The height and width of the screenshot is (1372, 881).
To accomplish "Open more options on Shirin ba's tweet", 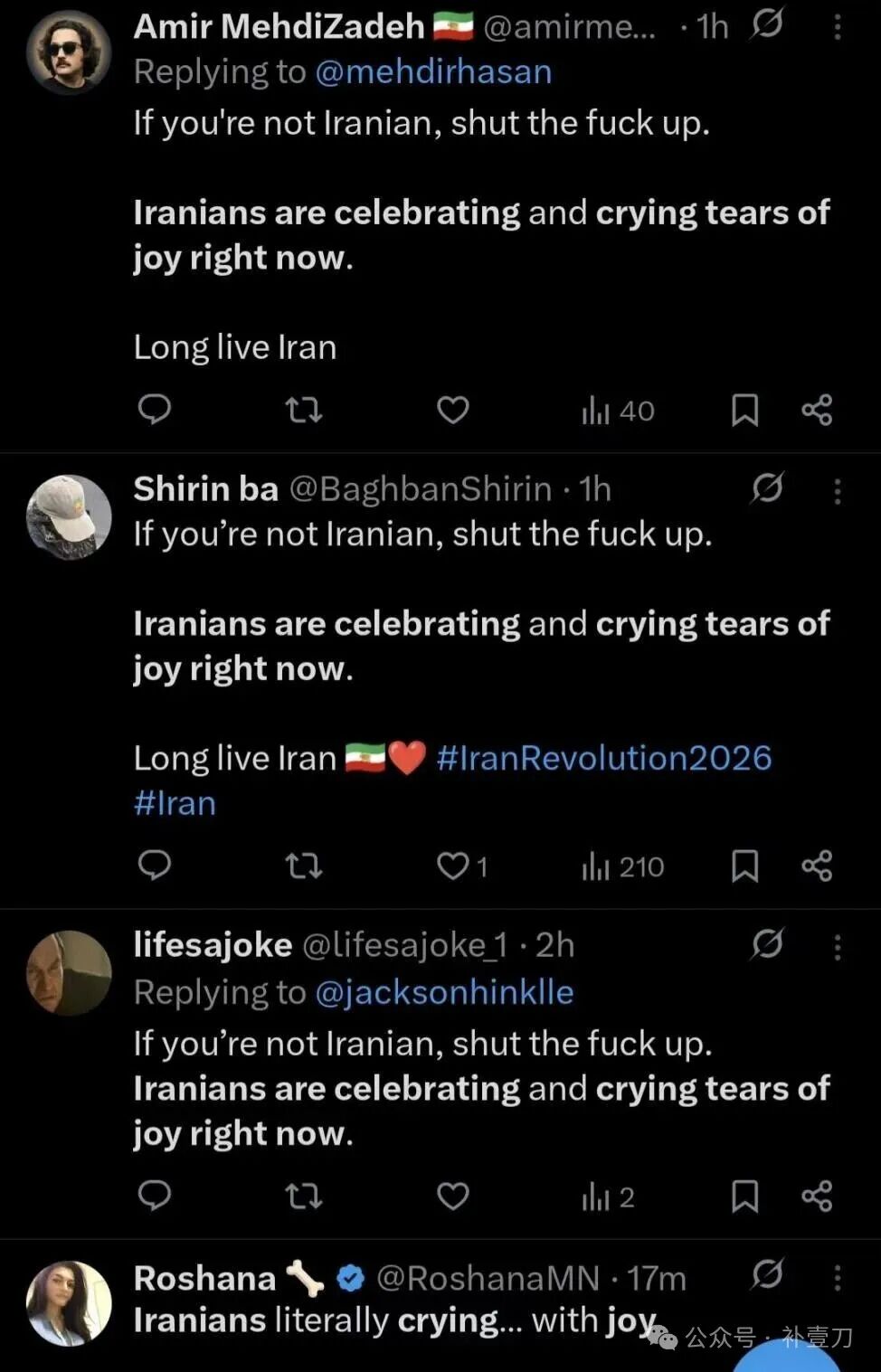I will point(838,491).
